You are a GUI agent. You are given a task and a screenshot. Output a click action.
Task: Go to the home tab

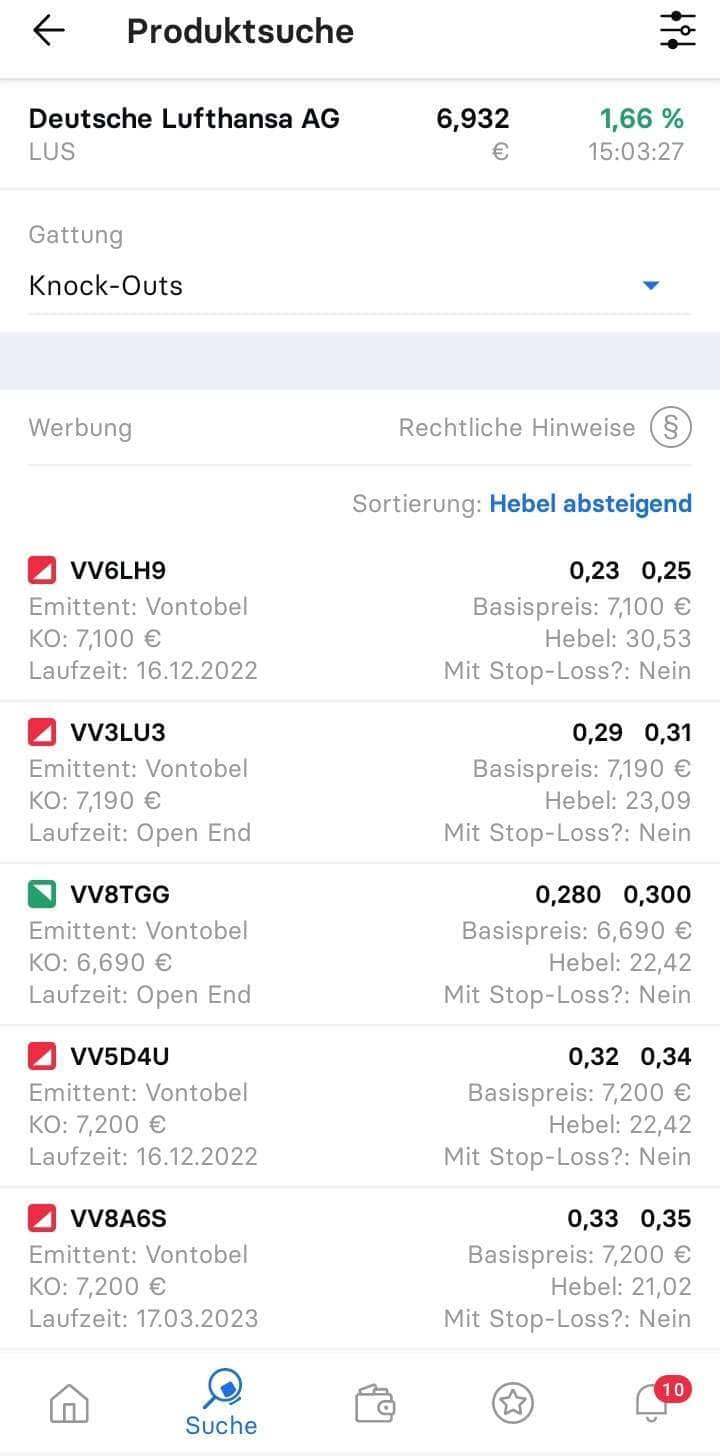(69, 1403)
